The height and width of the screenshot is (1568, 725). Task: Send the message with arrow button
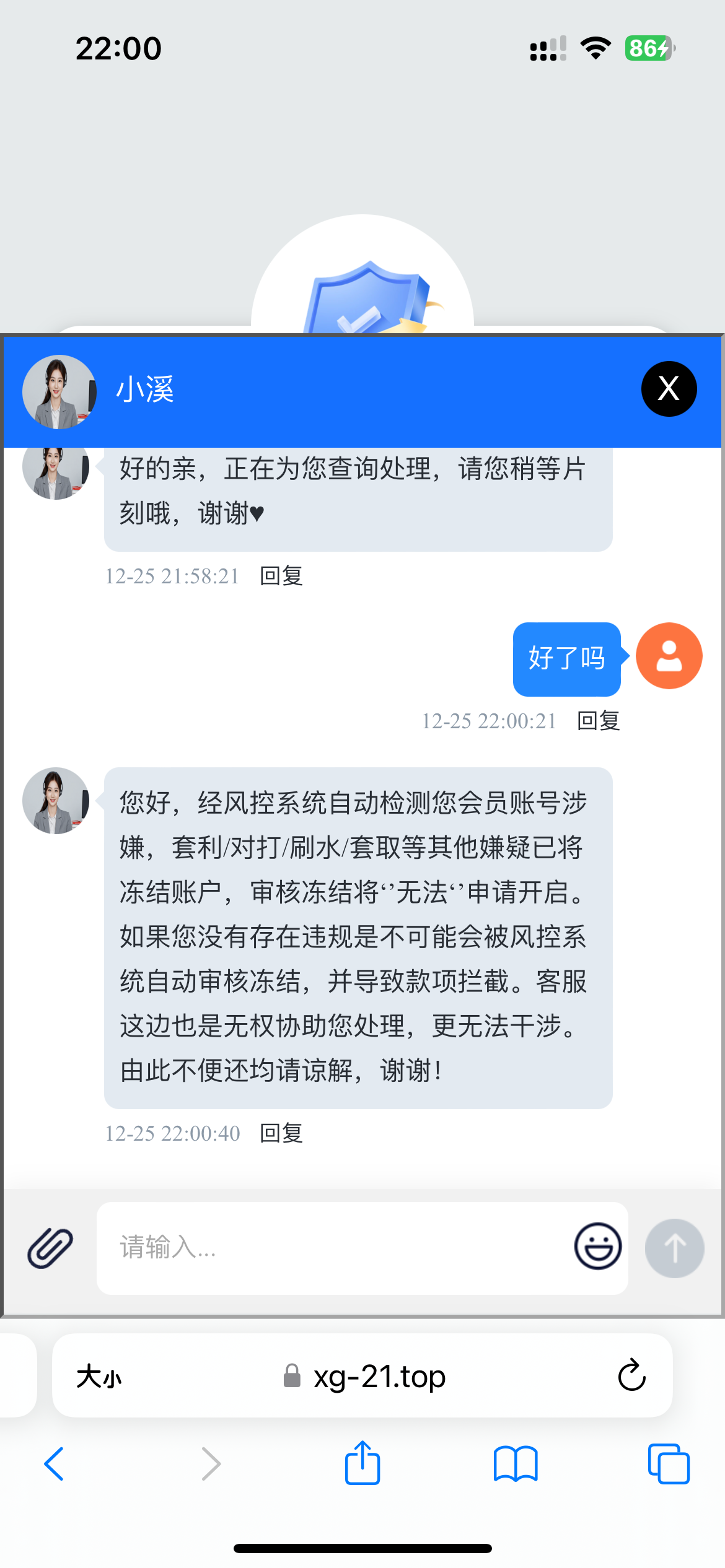674,1248
